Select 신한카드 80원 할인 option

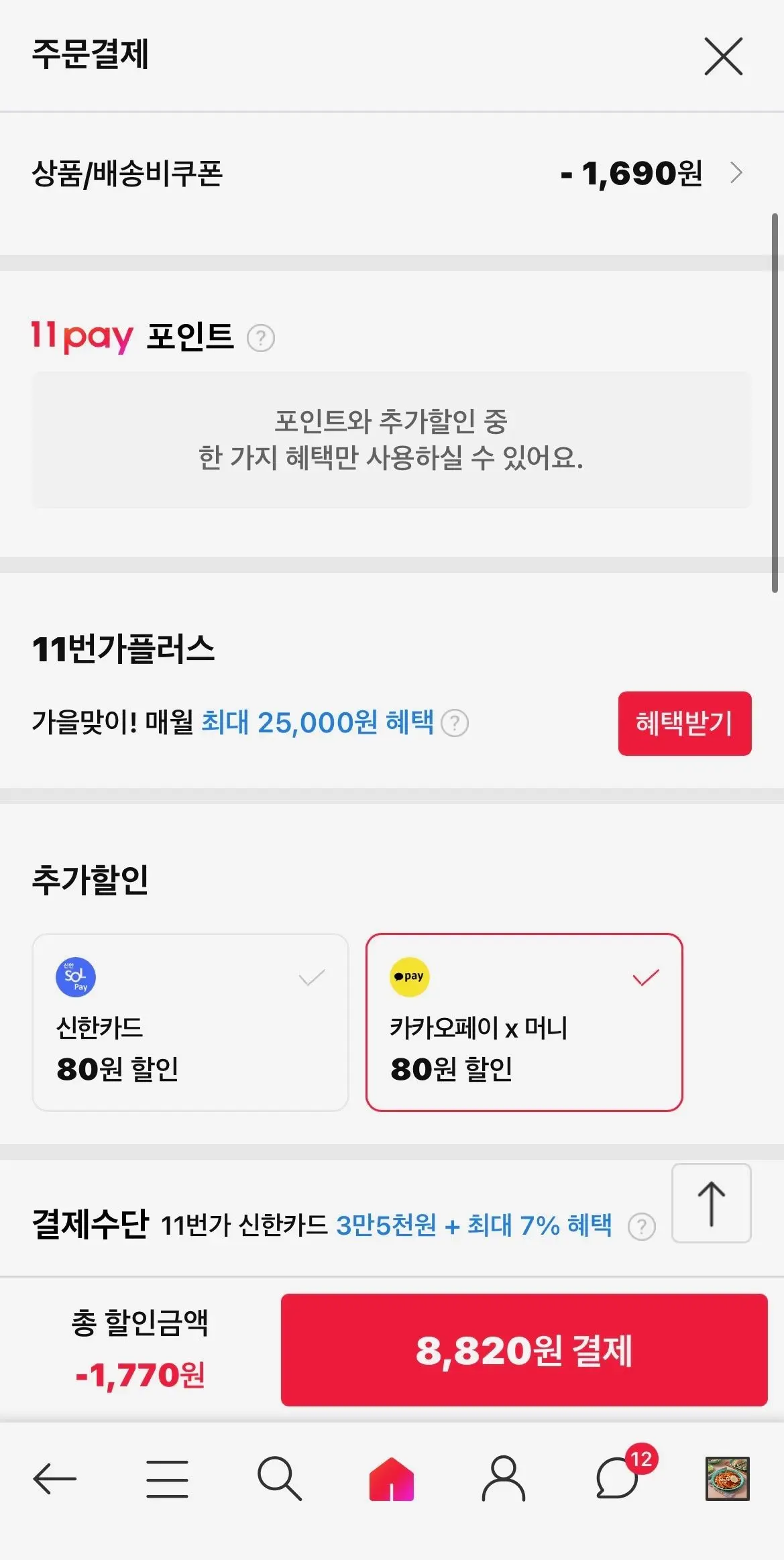pos(190,1022)
